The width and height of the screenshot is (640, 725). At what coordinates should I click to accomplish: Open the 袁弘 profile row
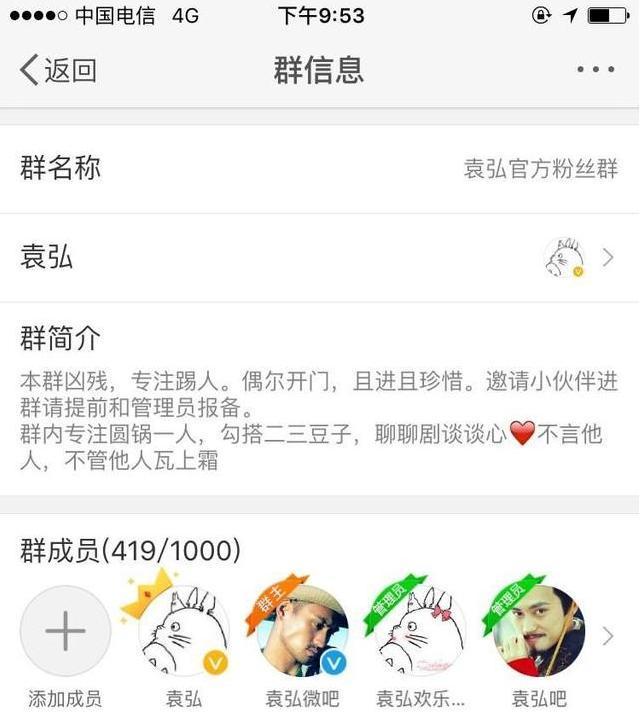pos(320,258)
